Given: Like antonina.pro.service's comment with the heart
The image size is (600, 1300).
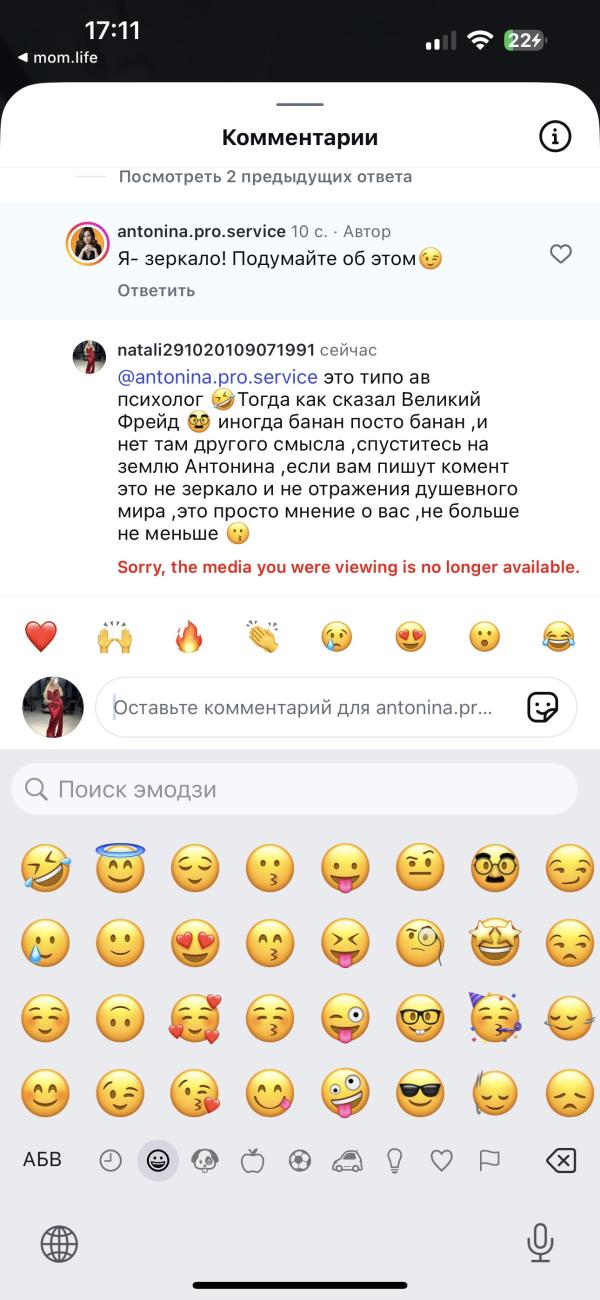Looking at the screenshot, I should tap(561, 254).
